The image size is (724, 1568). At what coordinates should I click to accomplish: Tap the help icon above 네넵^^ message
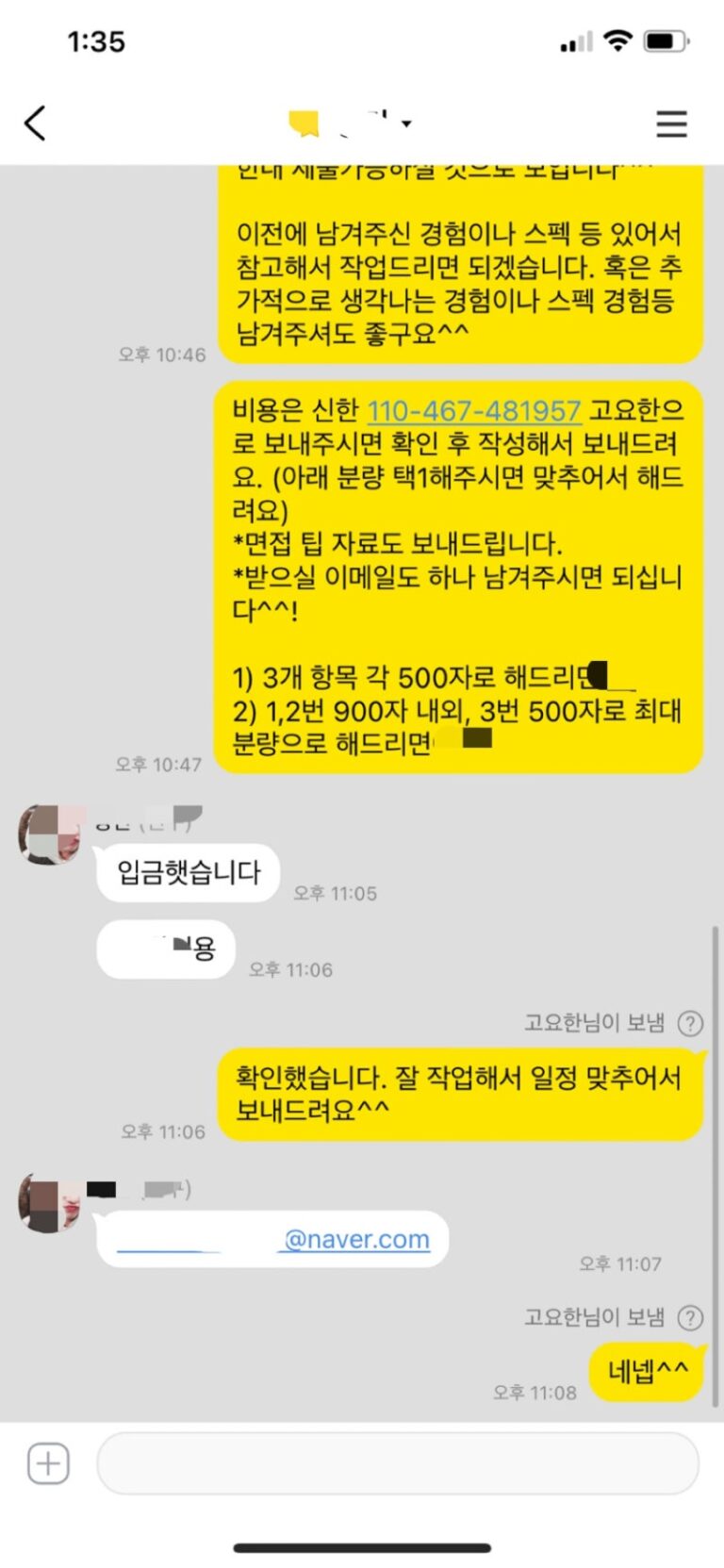691,1317
